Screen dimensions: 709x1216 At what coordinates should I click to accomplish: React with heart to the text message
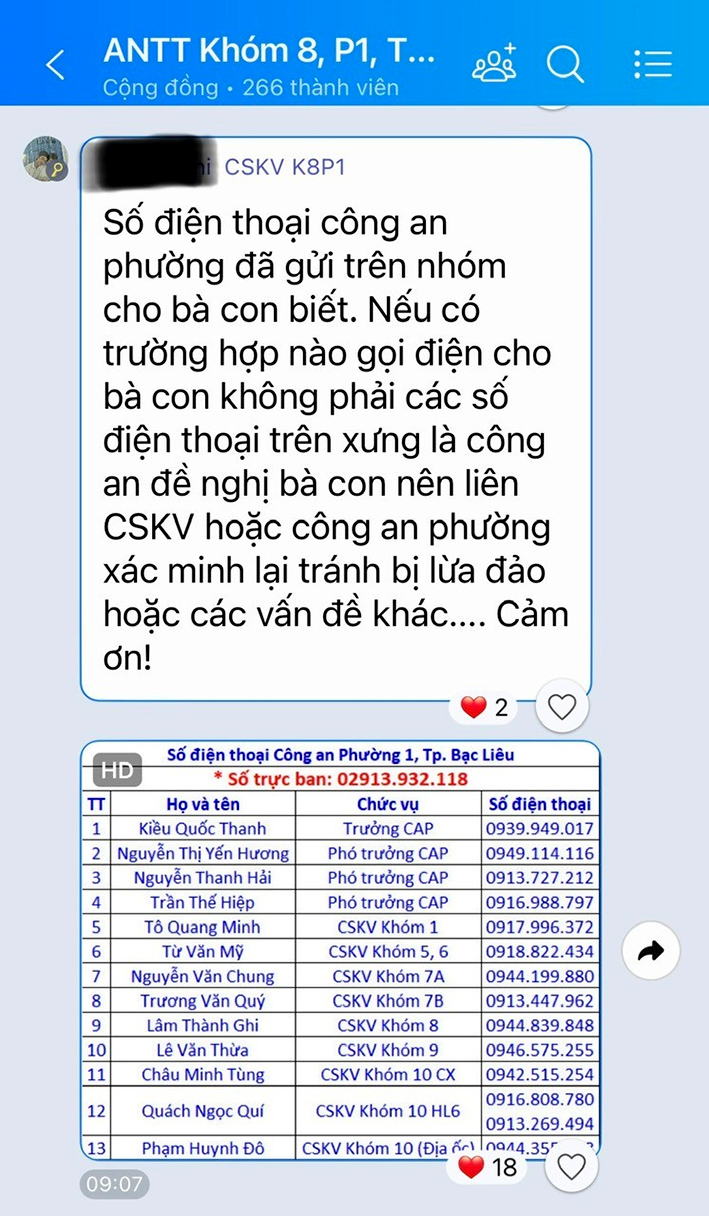(562, 707)
